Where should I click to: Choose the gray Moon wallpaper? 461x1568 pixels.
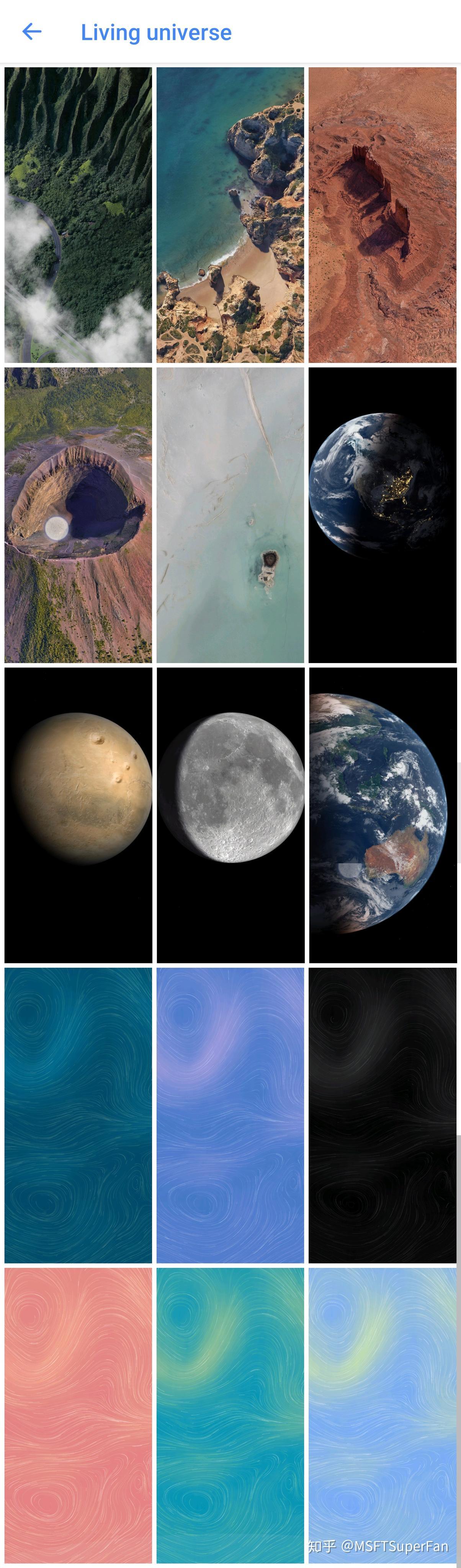click(230, 815)
